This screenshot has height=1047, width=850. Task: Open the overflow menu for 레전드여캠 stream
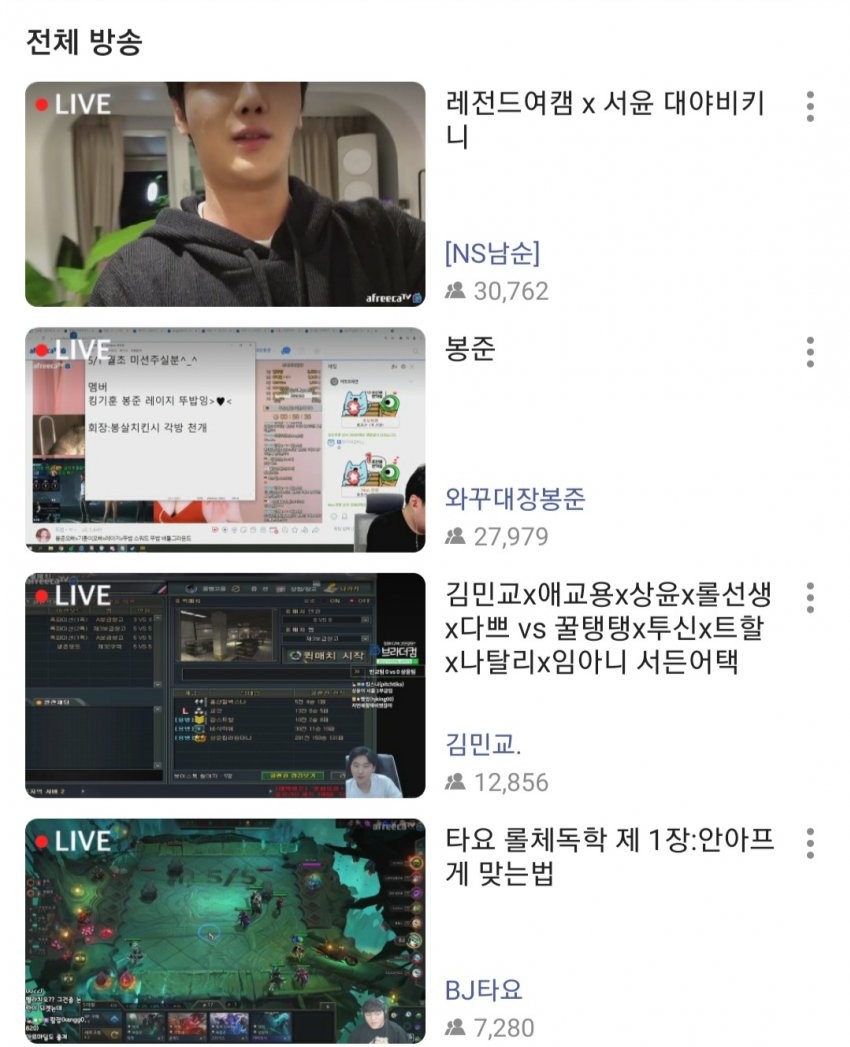point(810,106)
